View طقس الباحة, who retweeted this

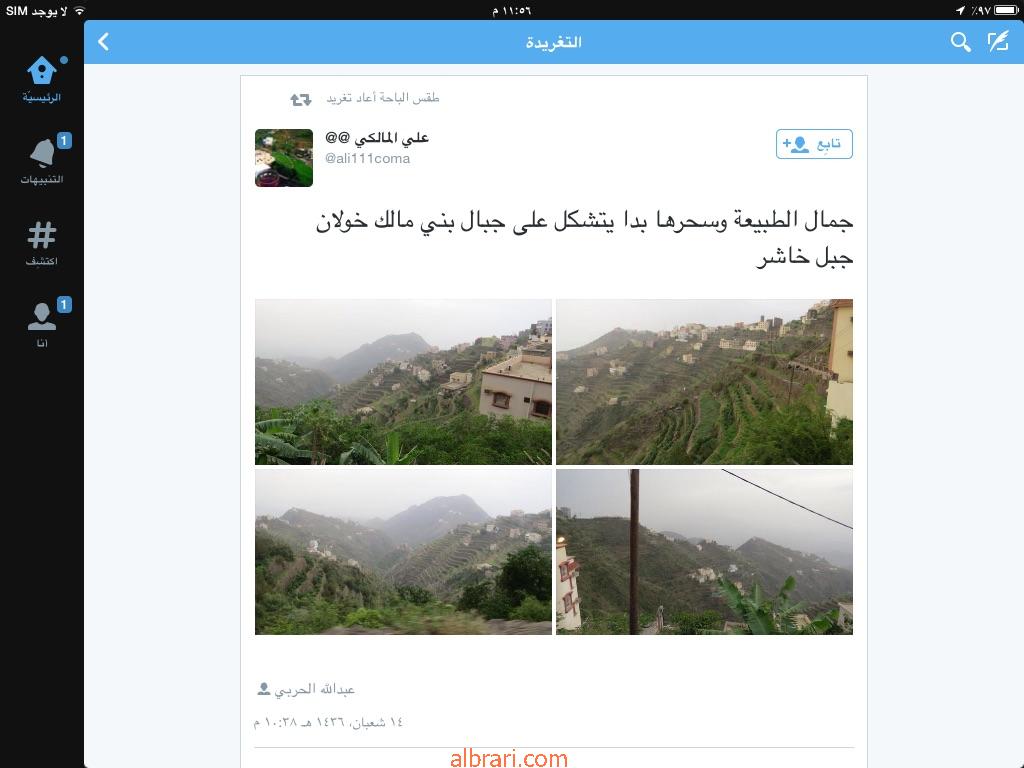pos(383,98)
